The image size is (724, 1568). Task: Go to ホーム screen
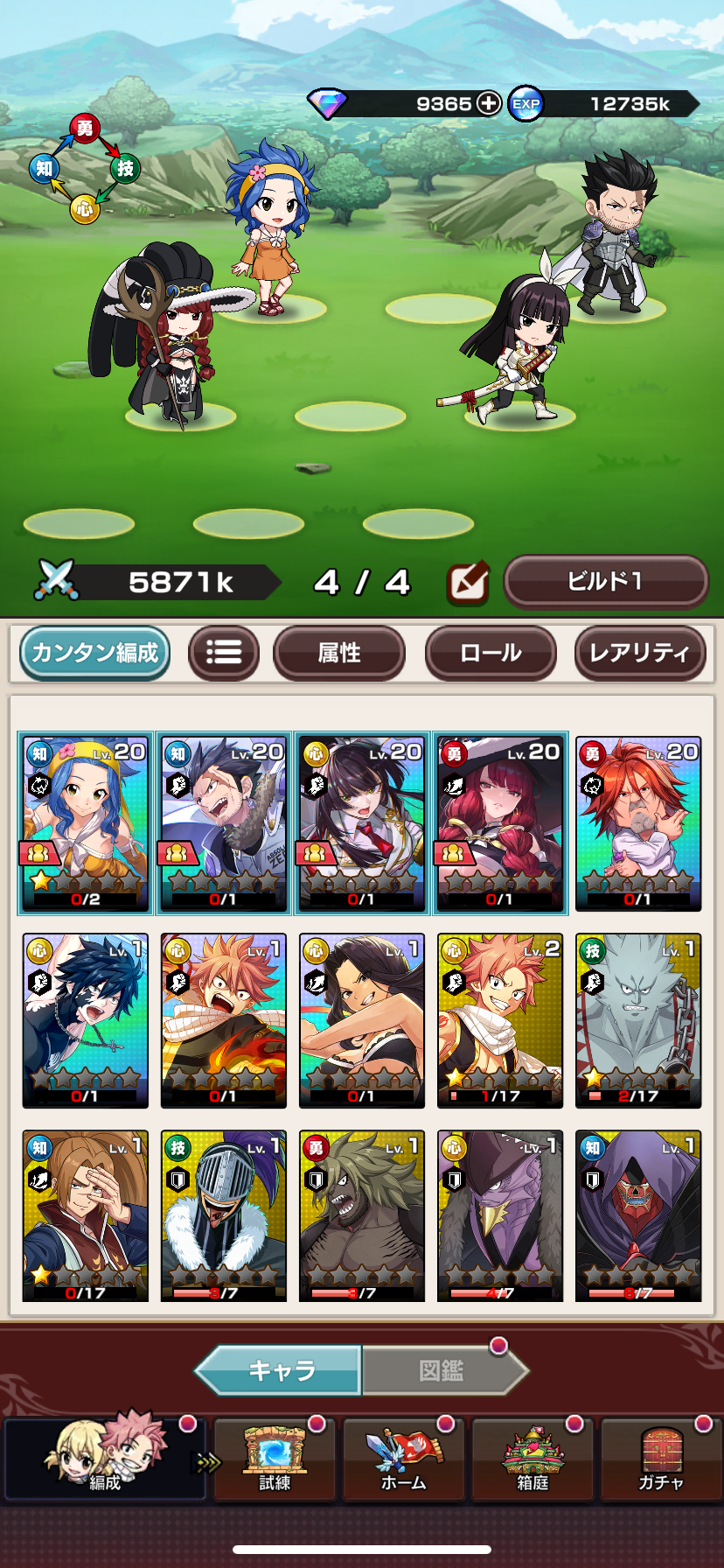pos(403,1459)
